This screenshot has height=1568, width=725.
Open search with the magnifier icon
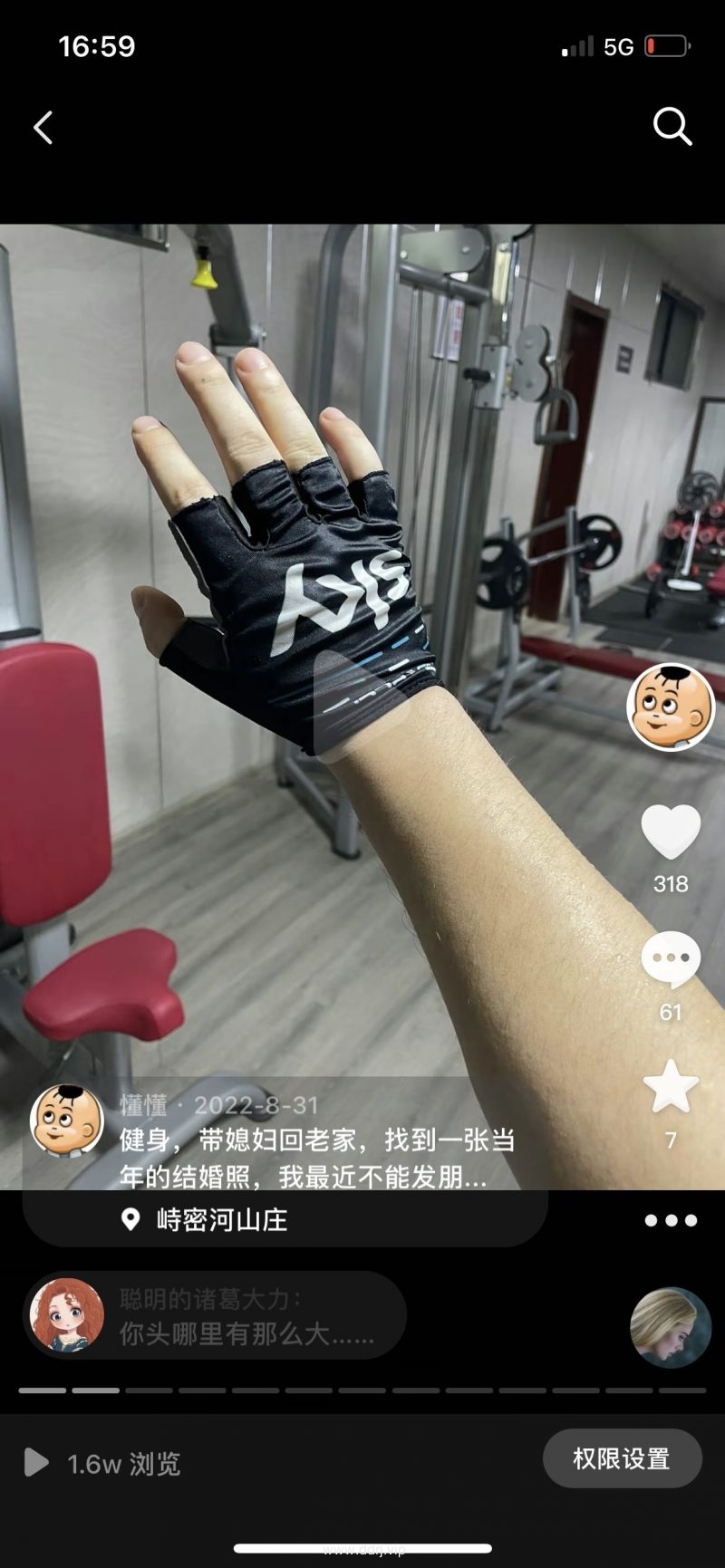click(672, 127)
